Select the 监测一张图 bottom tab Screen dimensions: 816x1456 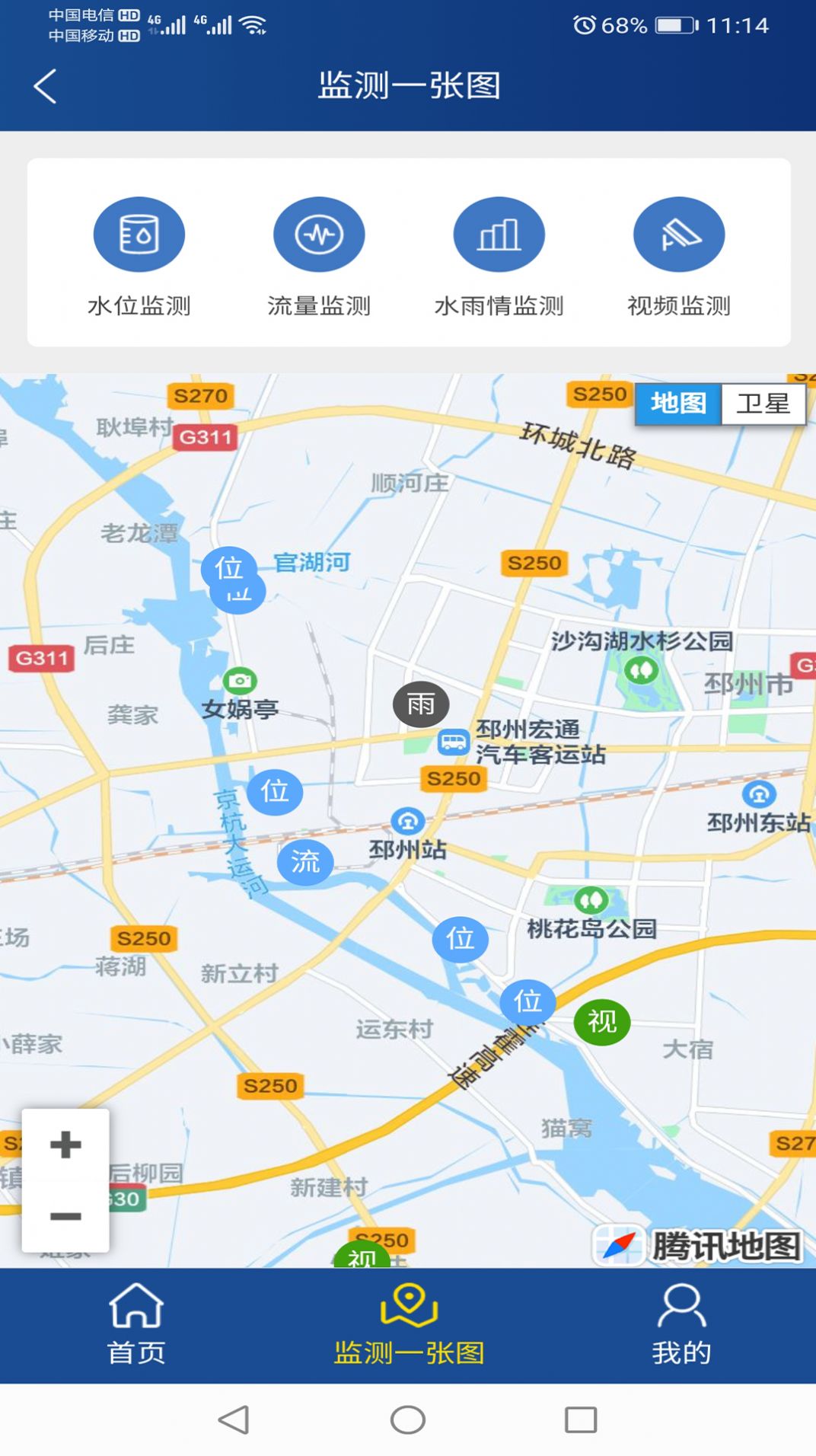click(x=409, y=1325)
